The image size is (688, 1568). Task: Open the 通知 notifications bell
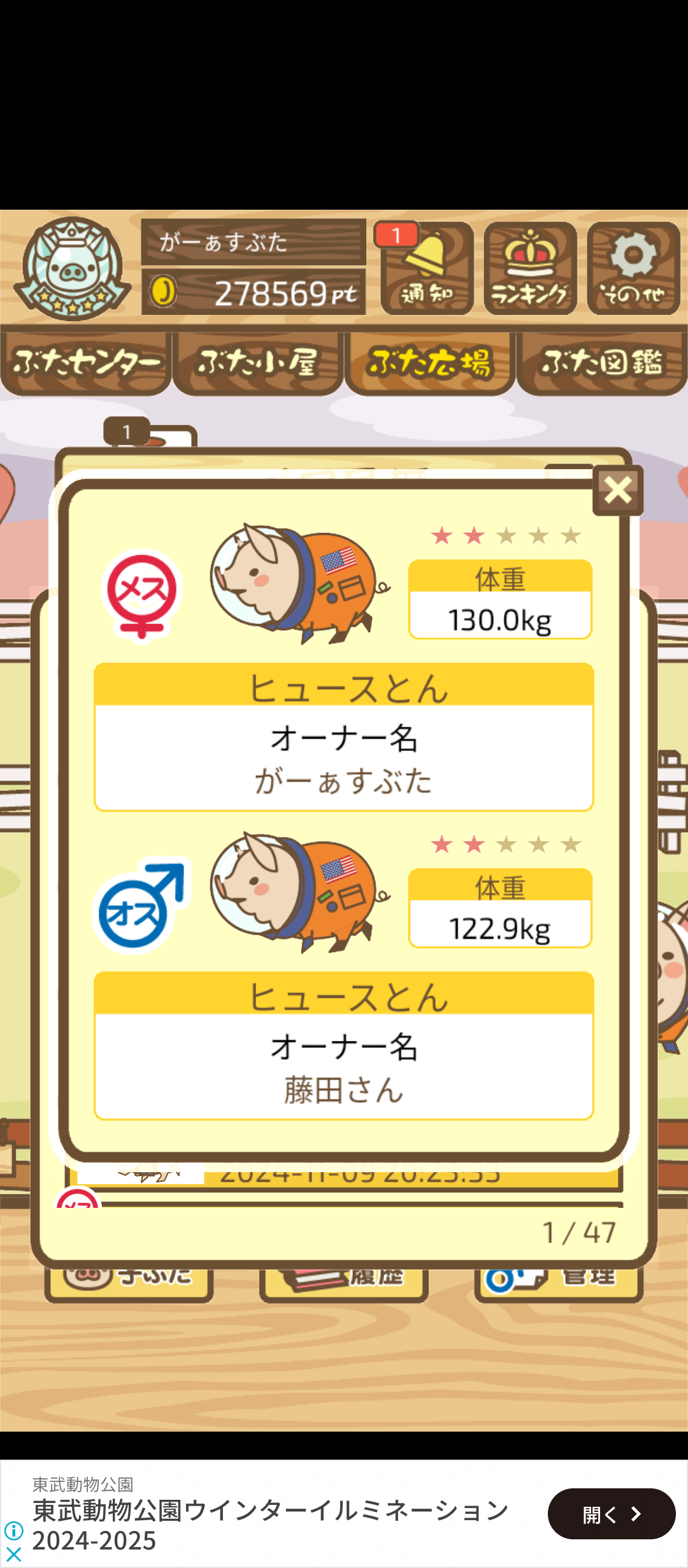pyautogui.click(x=427, y=268)
